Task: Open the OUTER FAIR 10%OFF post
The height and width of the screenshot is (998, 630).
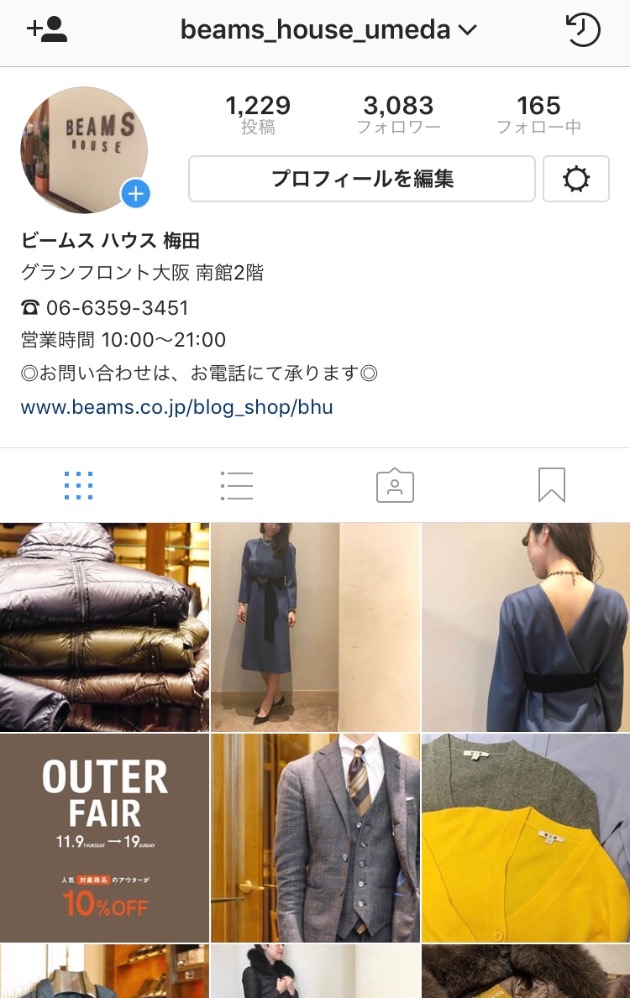Action: point(104,837)
